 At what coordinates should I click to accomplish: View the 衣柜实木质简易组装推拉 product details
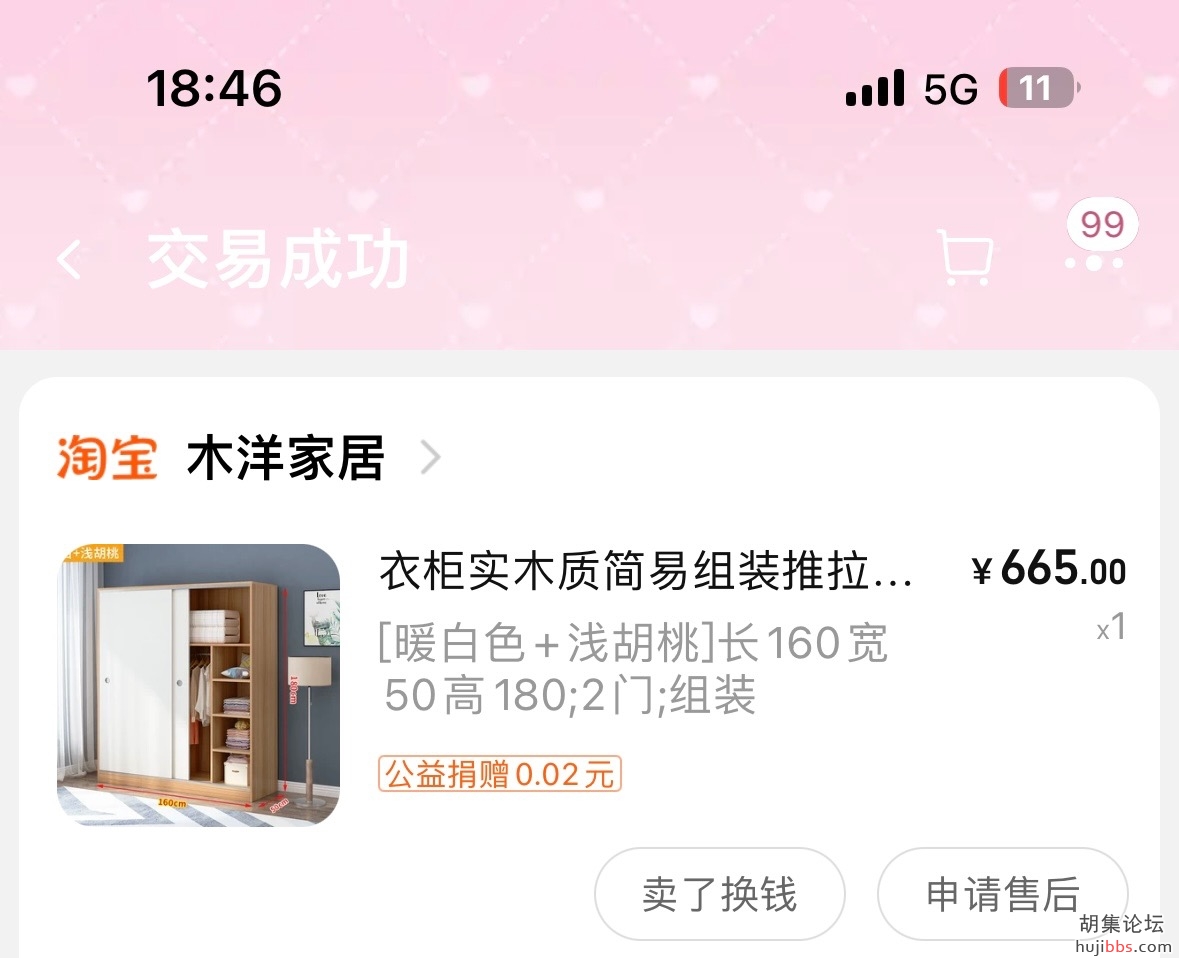pyautogui.click(x=645, y=573)
